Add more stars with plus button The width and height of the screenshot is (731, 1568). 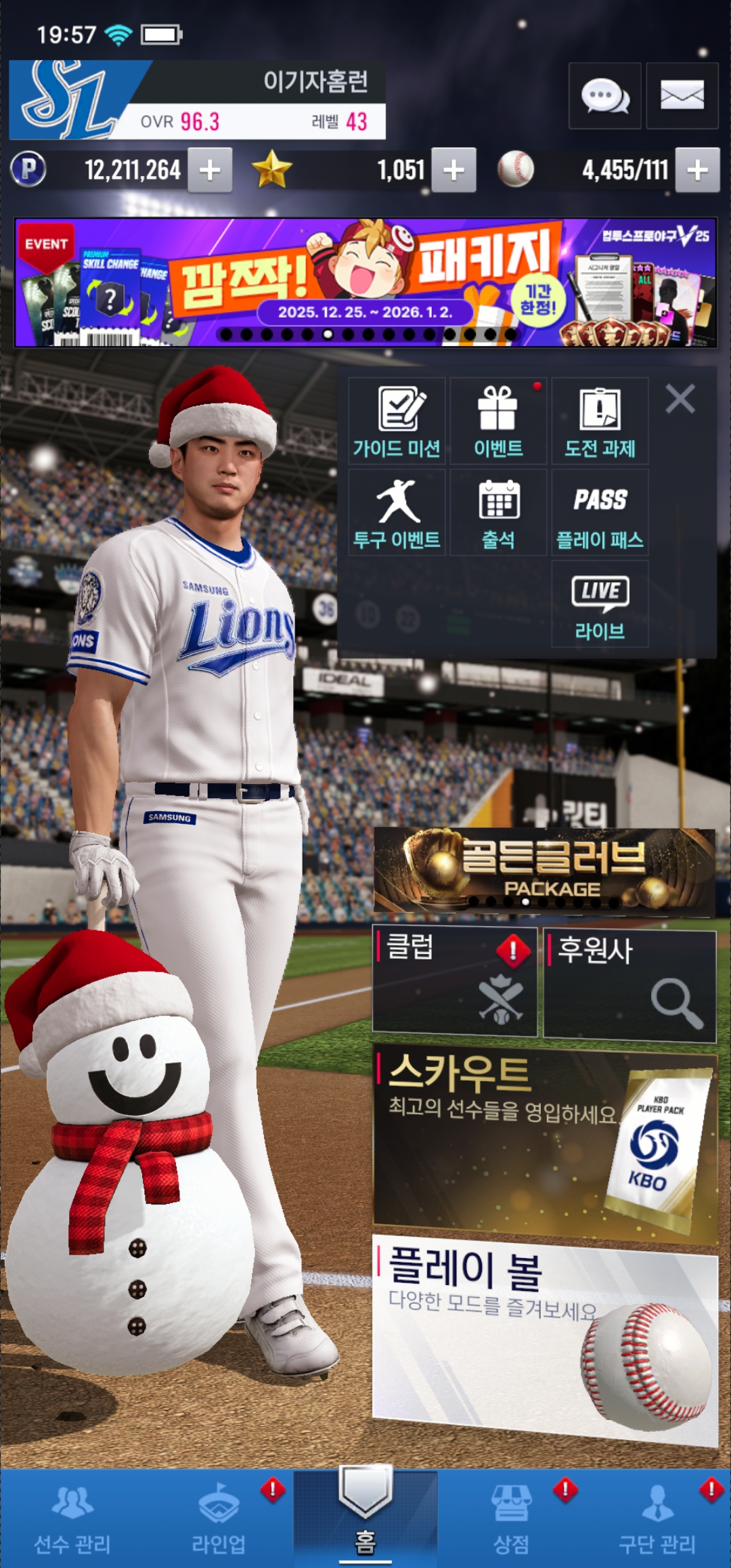point(453,170)
